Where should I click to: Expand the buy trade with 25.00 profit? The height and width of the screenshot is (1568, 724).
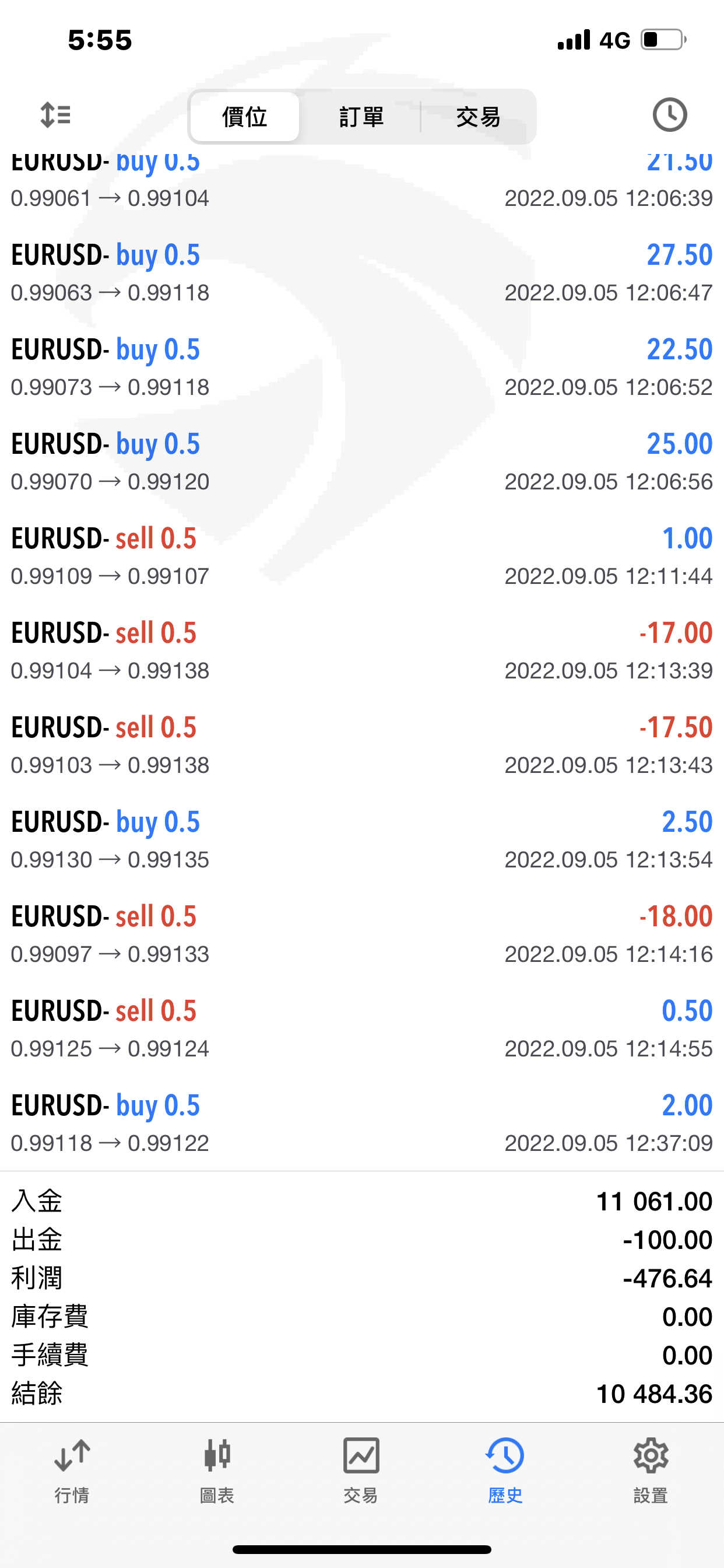(362, 461)
